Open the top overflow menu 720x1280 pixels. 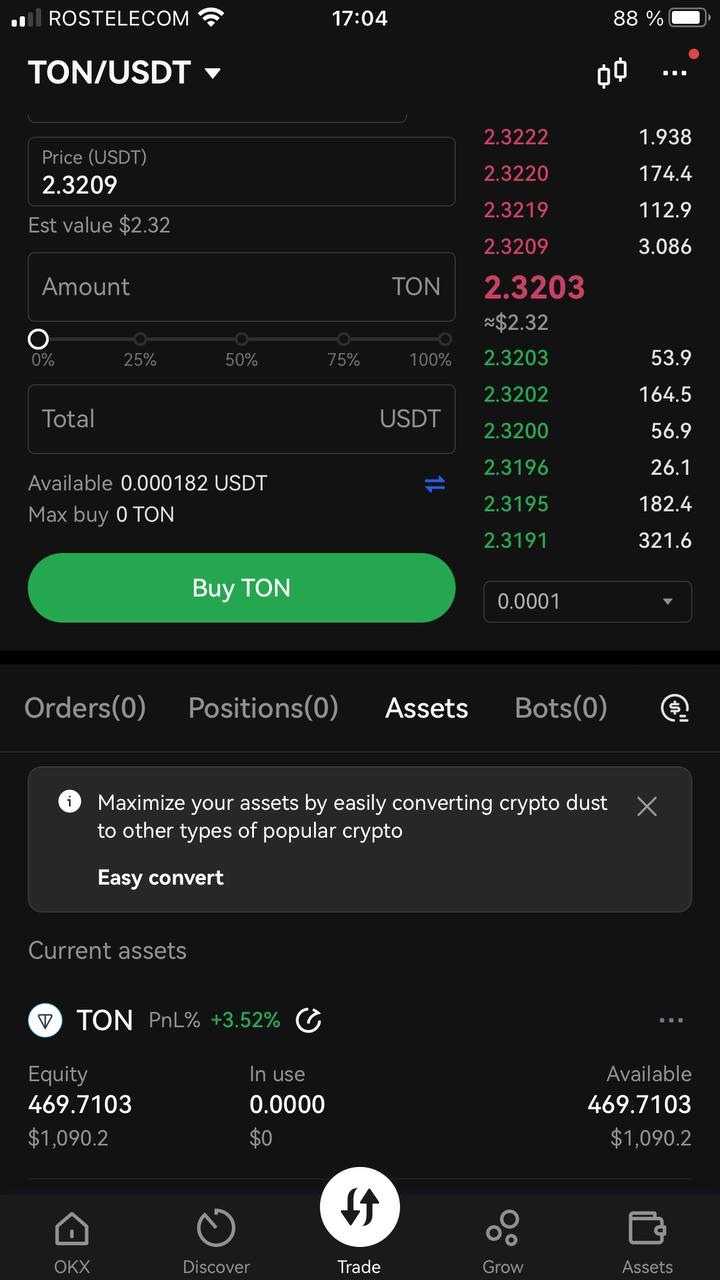(675, 73)
